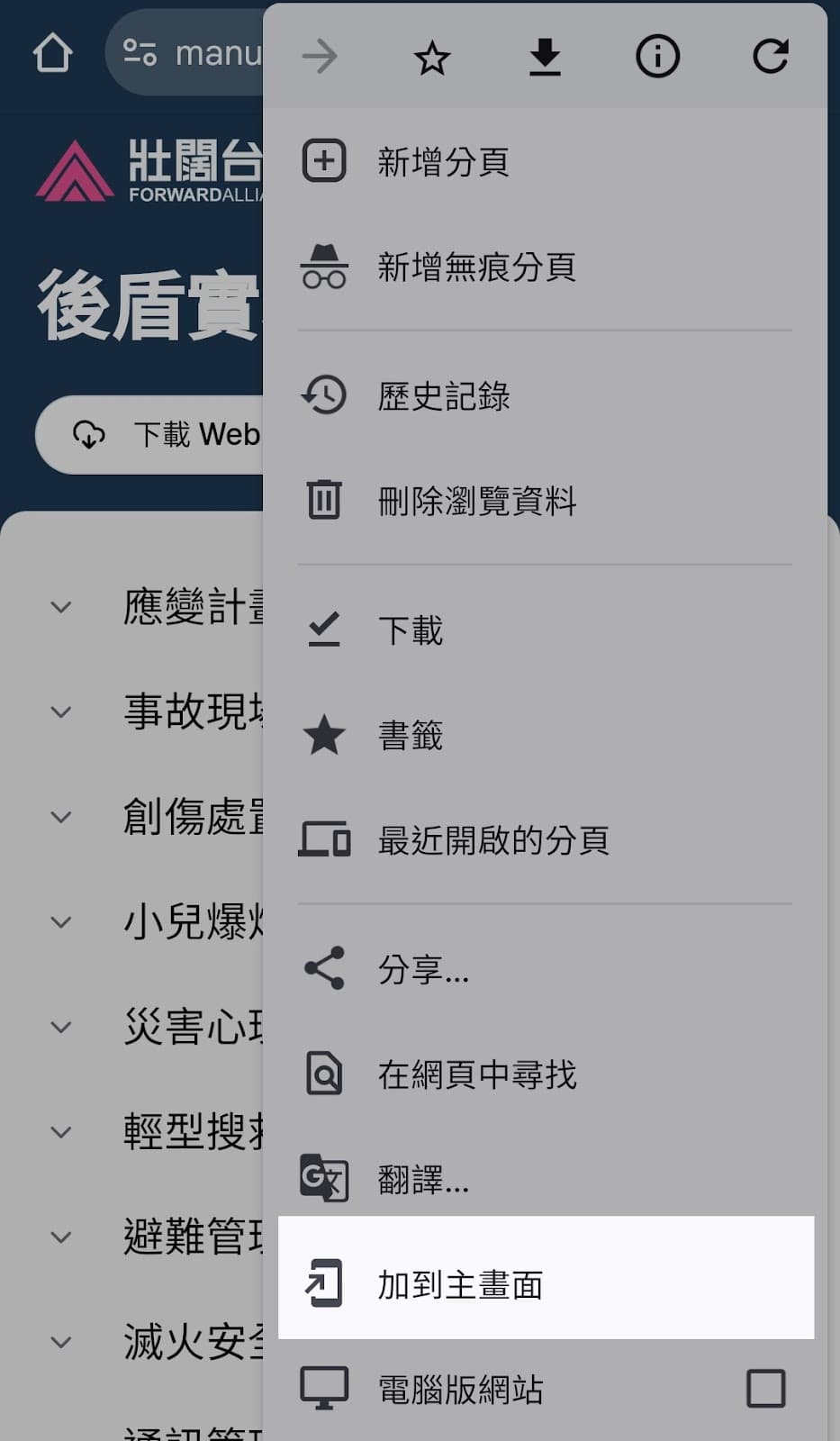Expand the 事故現場 section chevron
Image resolution: width=840 pixels, height=1441 pixels.
(60, 711)
